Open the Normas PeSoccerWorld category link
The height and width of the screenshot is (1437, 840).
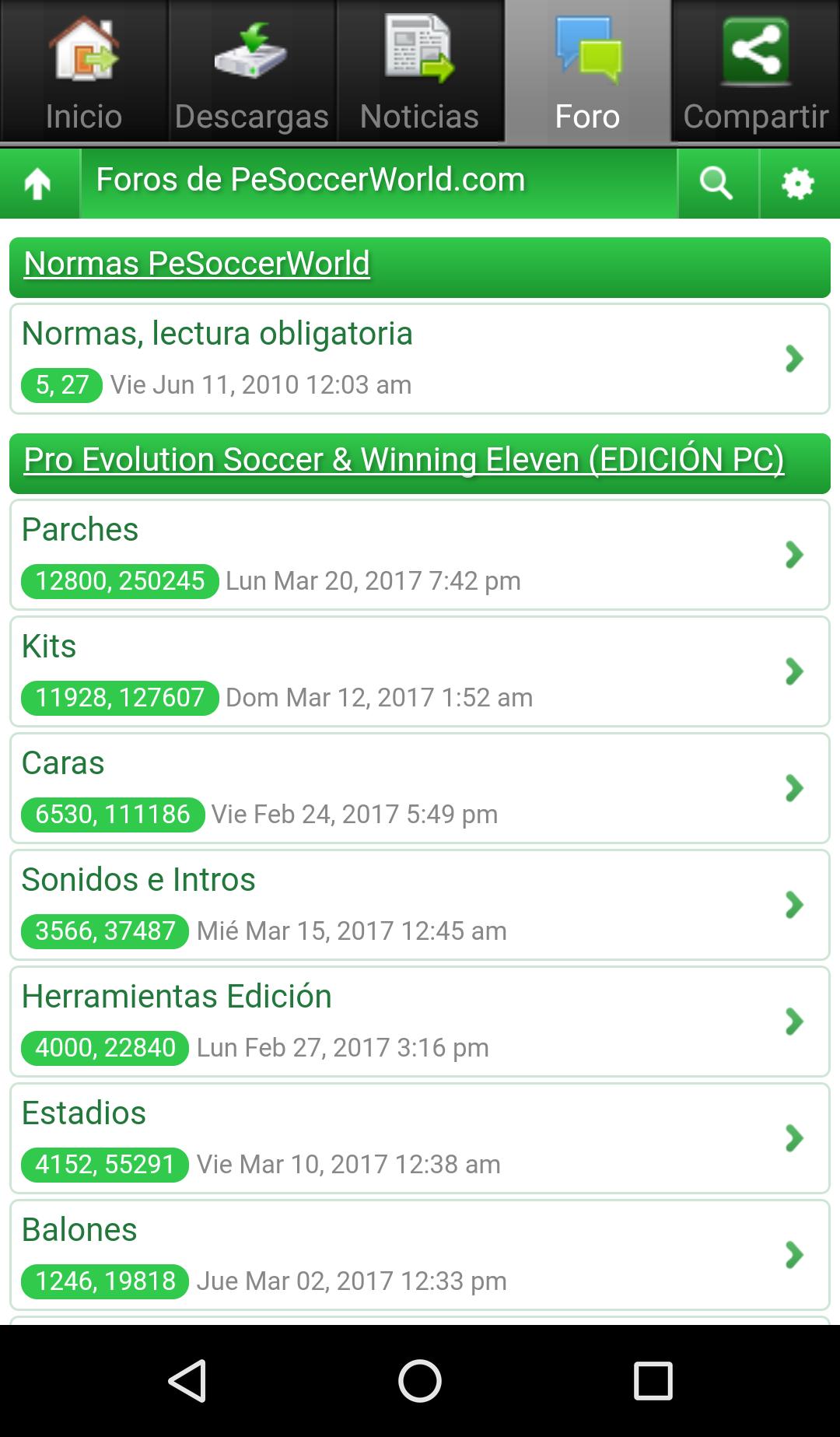point(197,263)
